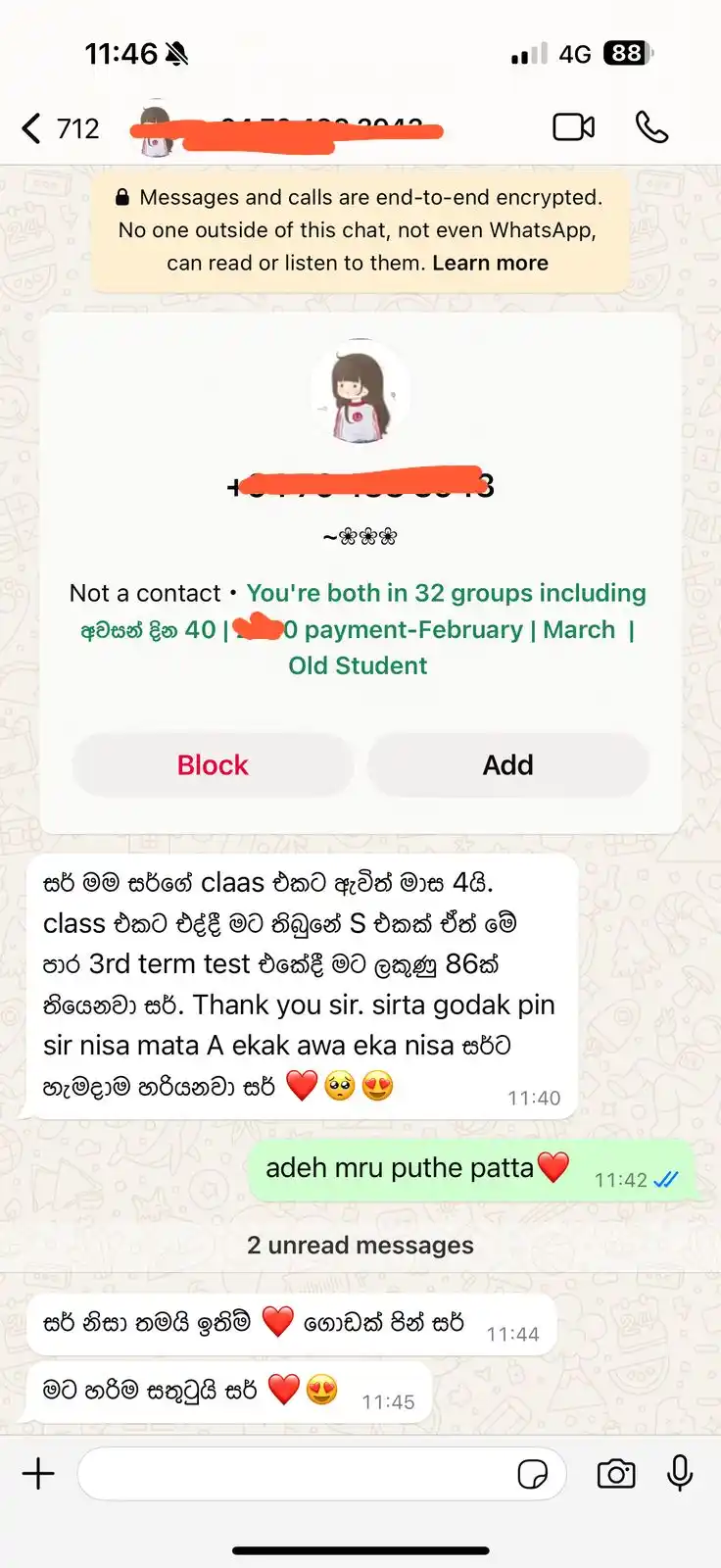Record a voice message with the microphone

(680, 1473)
